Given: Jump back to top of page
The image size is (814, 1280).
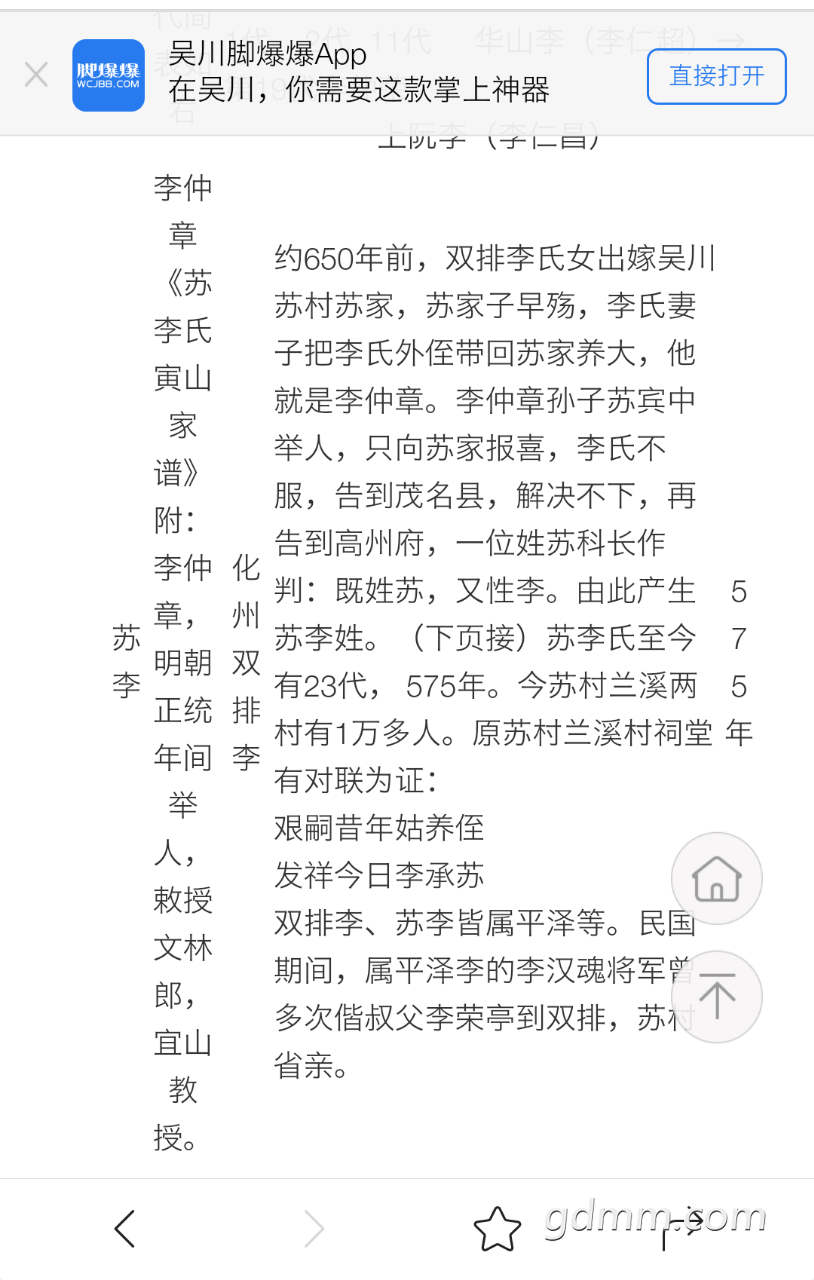Looking at the screenshot, I should pyautogui.click(x=716, y=997).
